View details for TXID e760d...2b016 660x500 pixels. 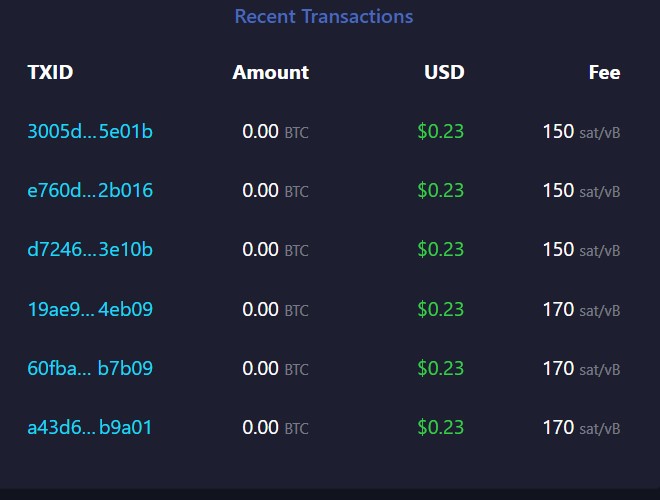point(90,190)
